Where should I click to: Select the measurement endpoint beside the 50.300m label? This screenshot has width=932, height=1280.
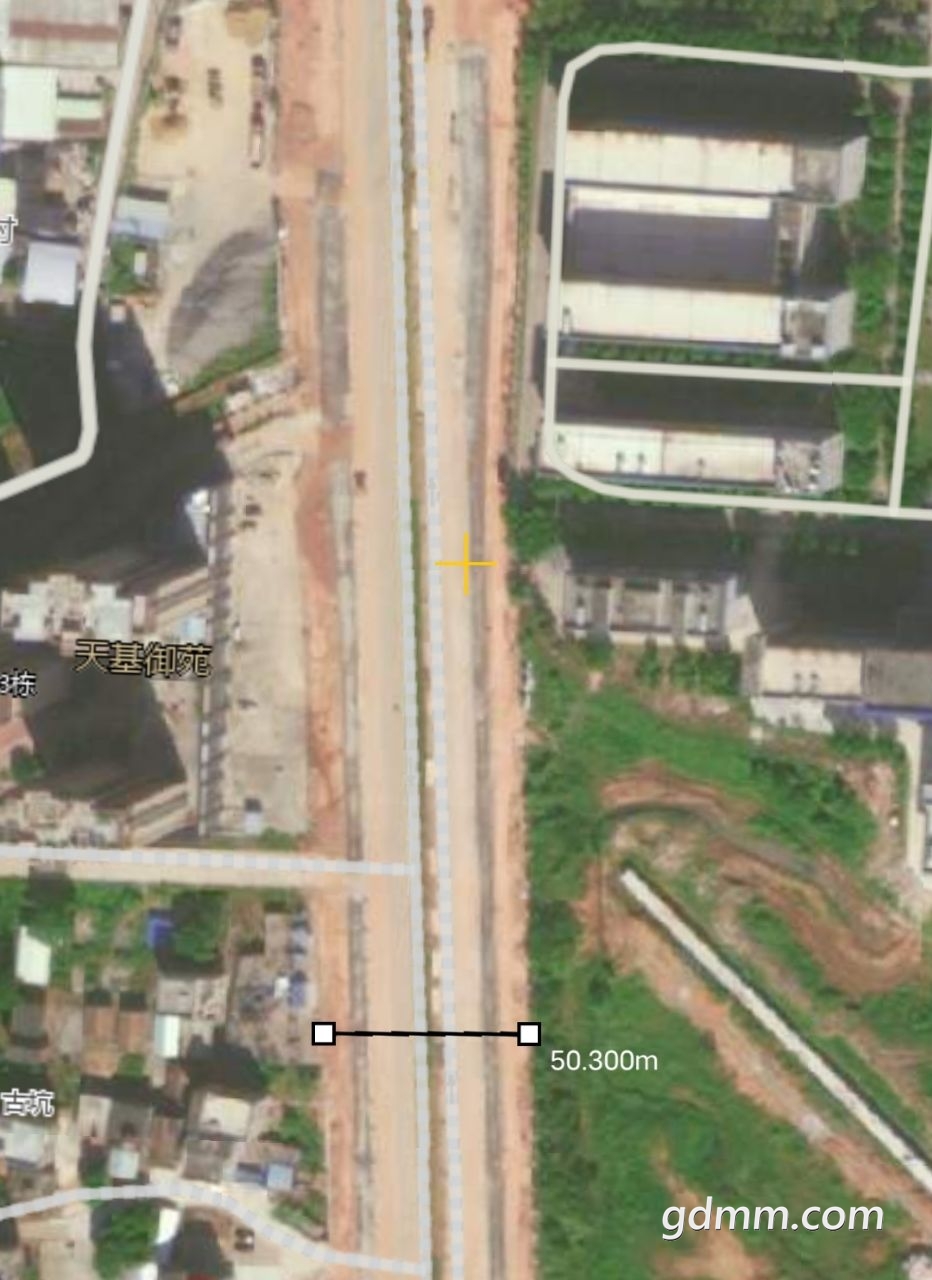tap(529, 1034)
